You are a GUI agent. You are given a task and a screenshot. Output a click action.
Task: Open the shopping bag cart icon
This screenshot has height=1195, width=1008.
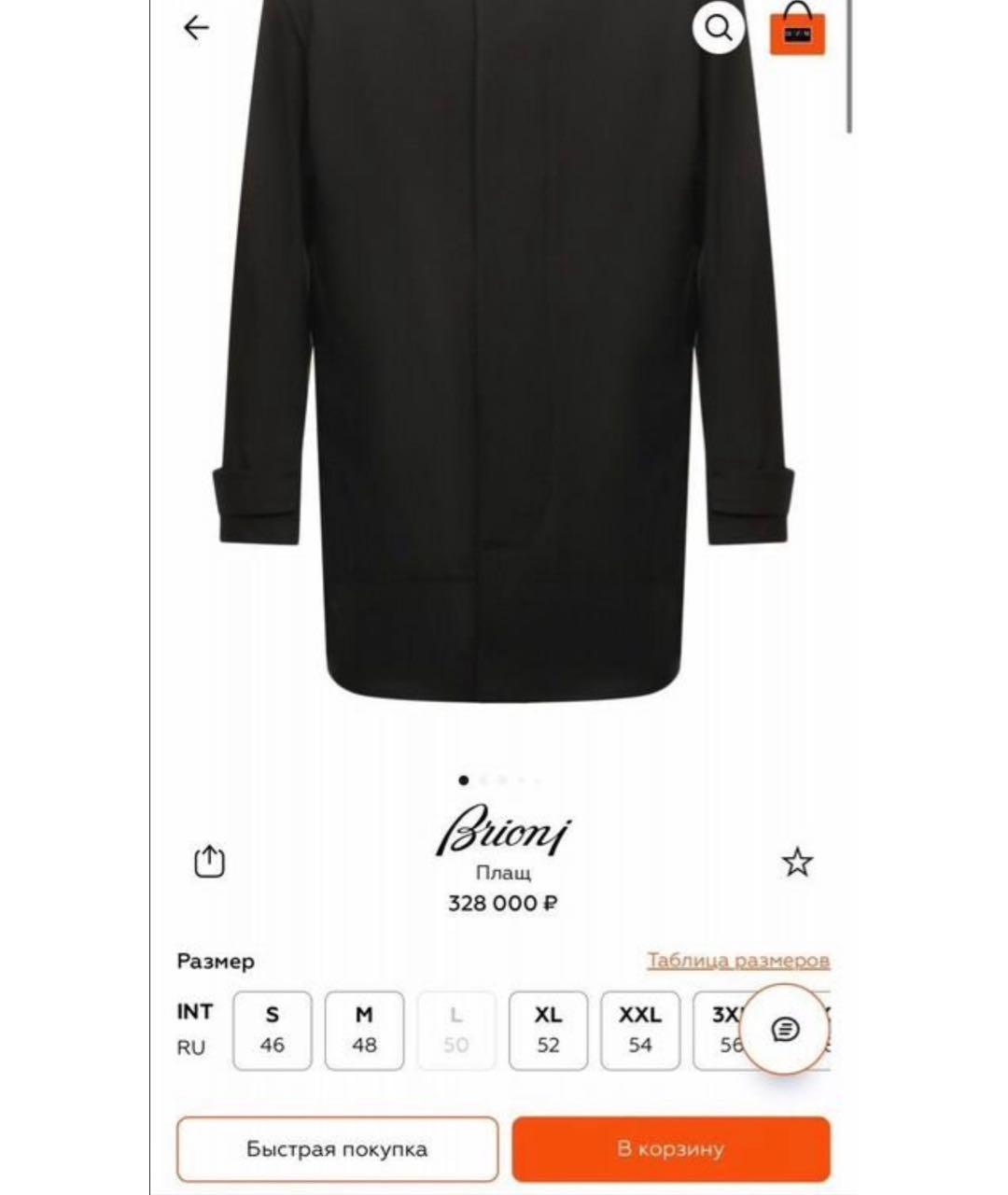(797, 30)
